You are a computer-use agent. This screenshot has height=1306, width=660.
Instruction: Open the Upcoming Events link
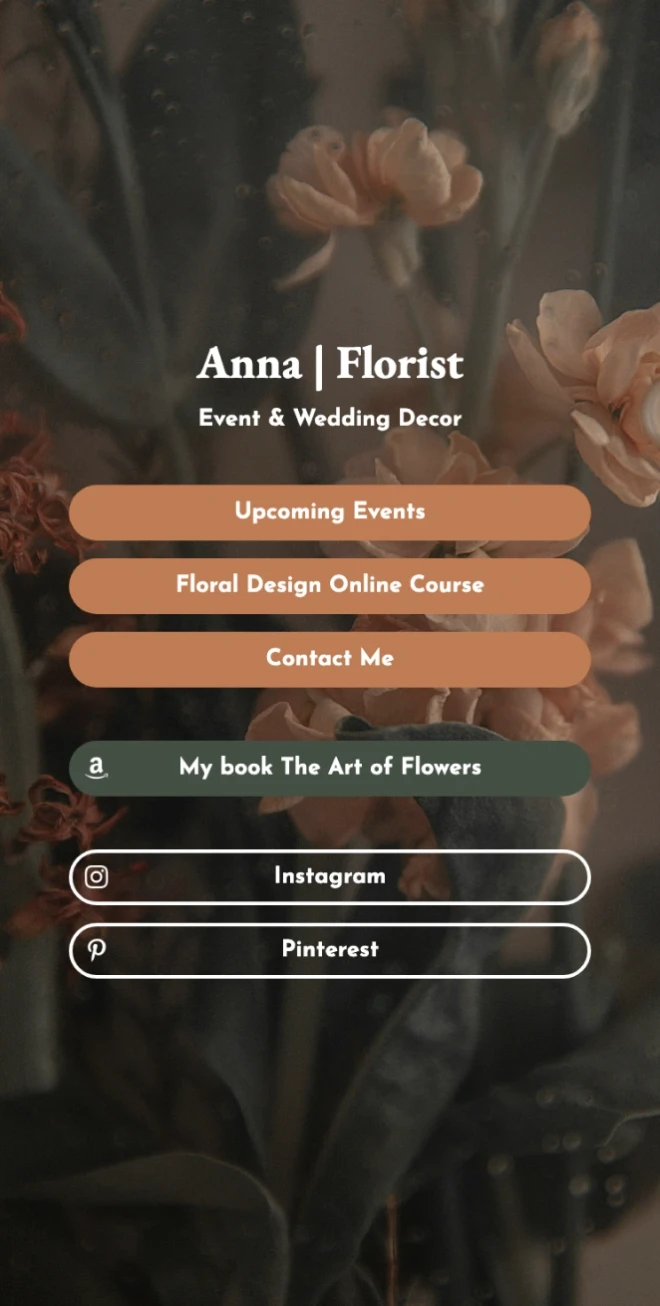tap(329, 512)
